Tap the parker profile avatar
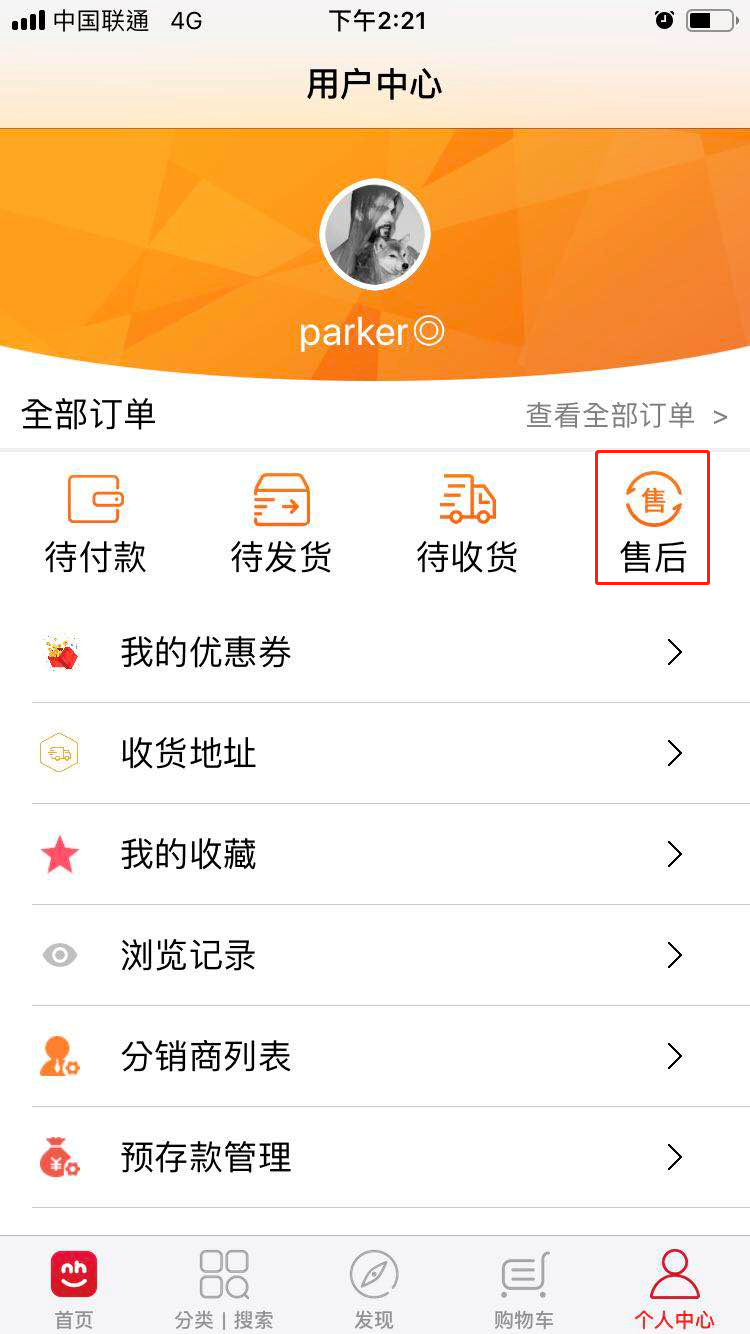The height and width of the screenshot is (1334, 750). [375, 234]
